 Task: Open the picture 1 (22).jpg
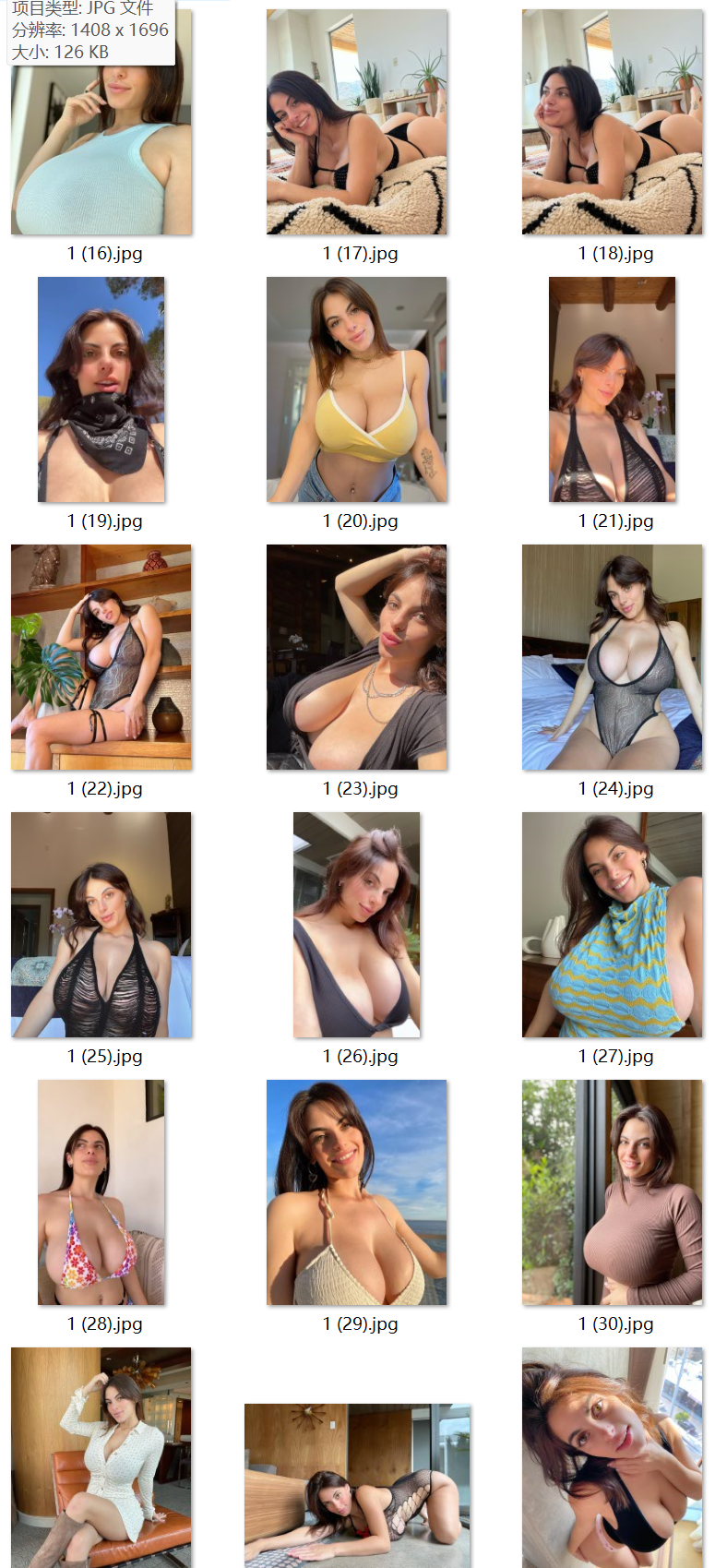(101, 657)
